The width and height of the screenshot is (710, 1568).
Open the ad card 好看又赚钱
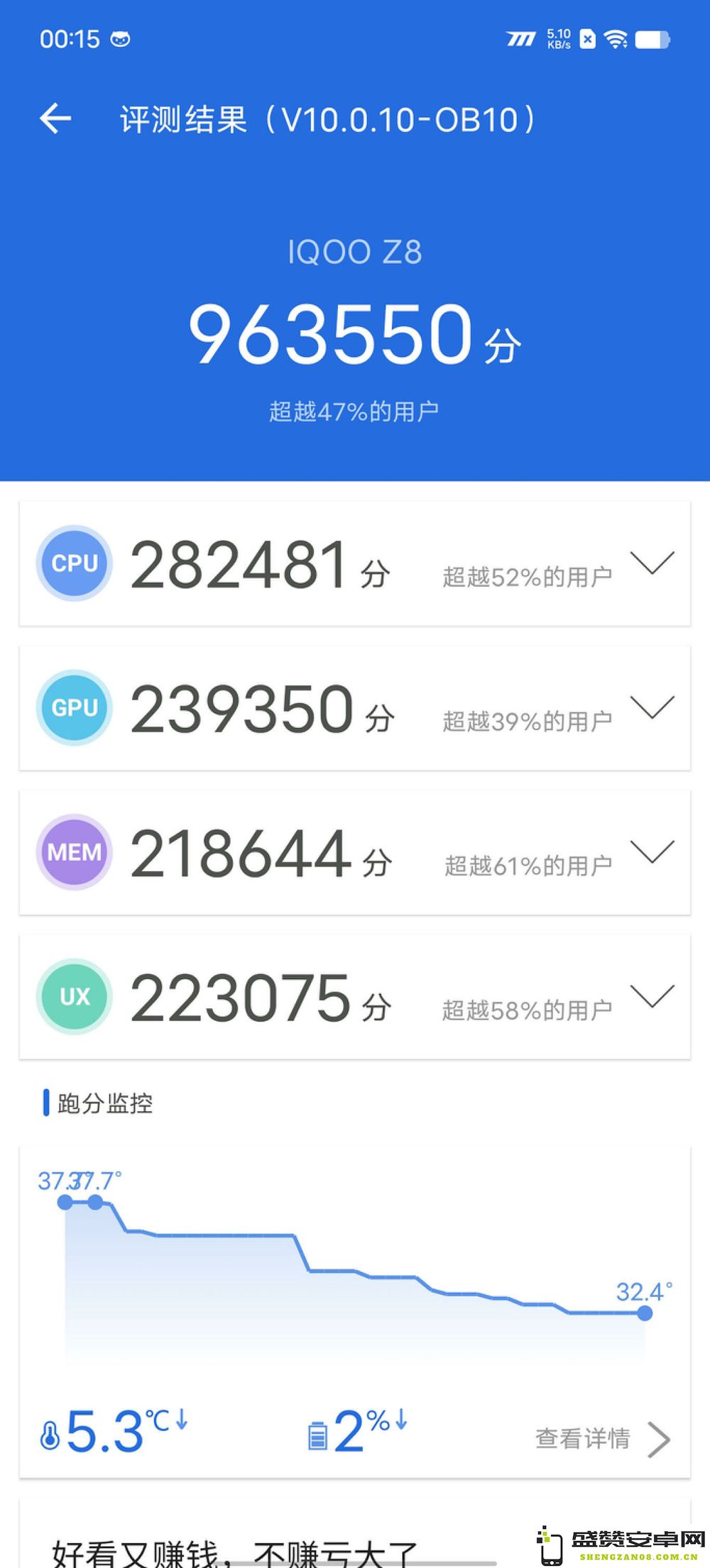click(355, 1533)
